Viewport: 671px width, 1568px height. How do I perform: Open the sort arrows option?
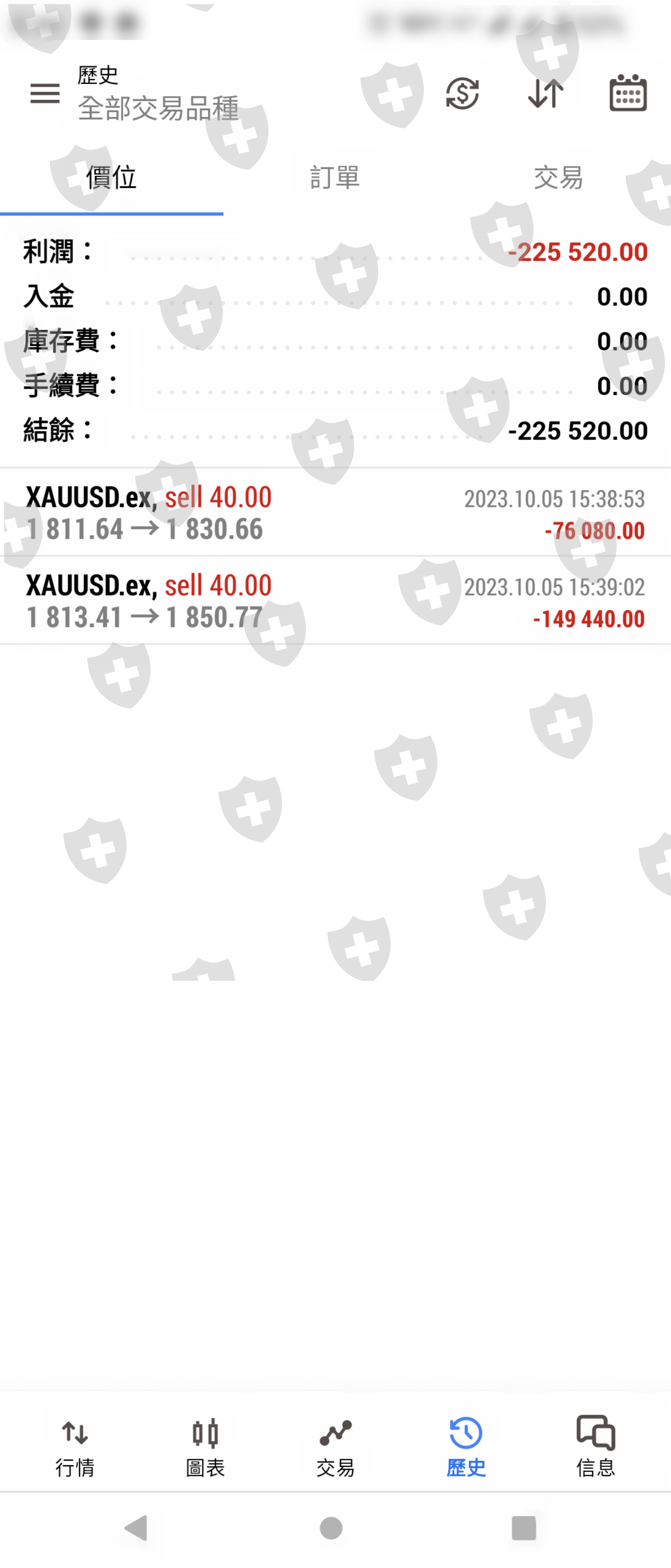(545, 93)
